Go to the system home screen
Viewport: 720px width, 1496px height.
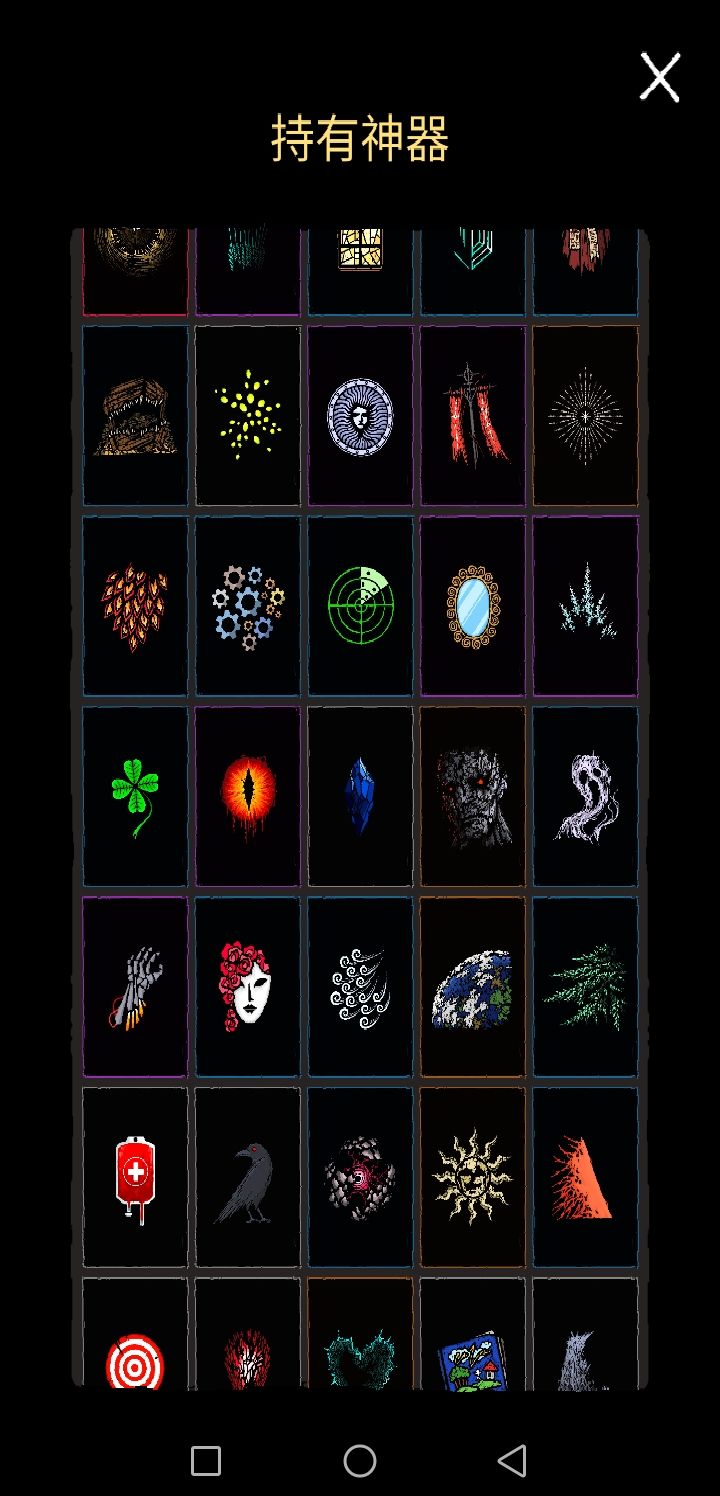point(360,1461)
